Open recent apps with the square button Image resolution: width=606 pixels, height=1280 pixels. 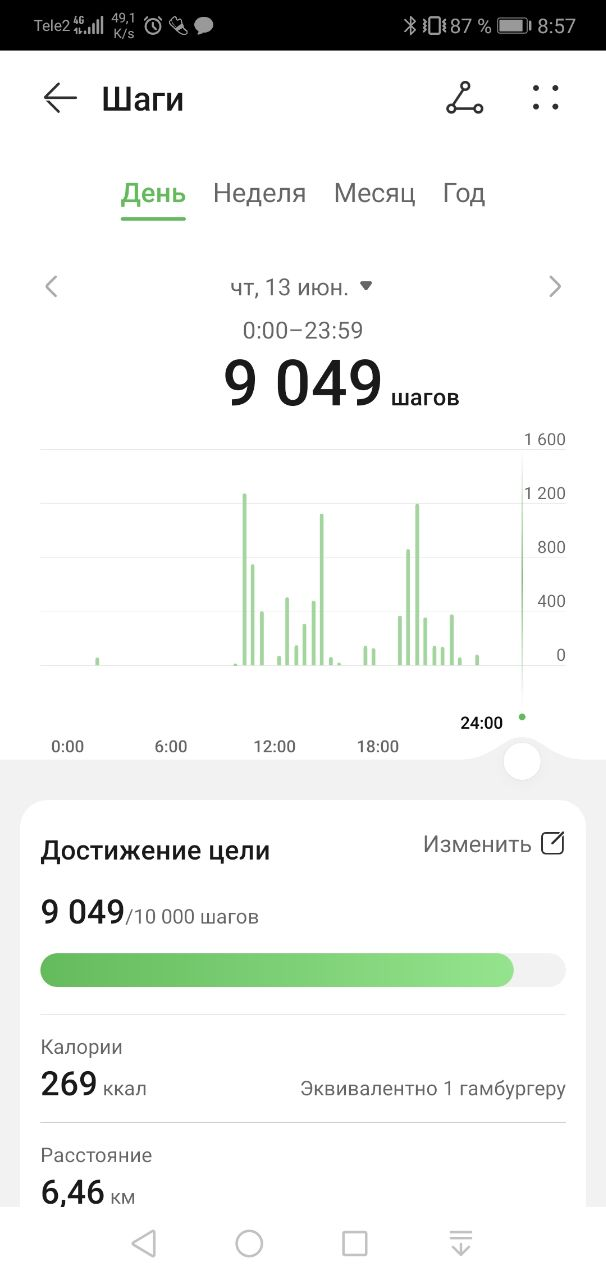coord(355,1243)
